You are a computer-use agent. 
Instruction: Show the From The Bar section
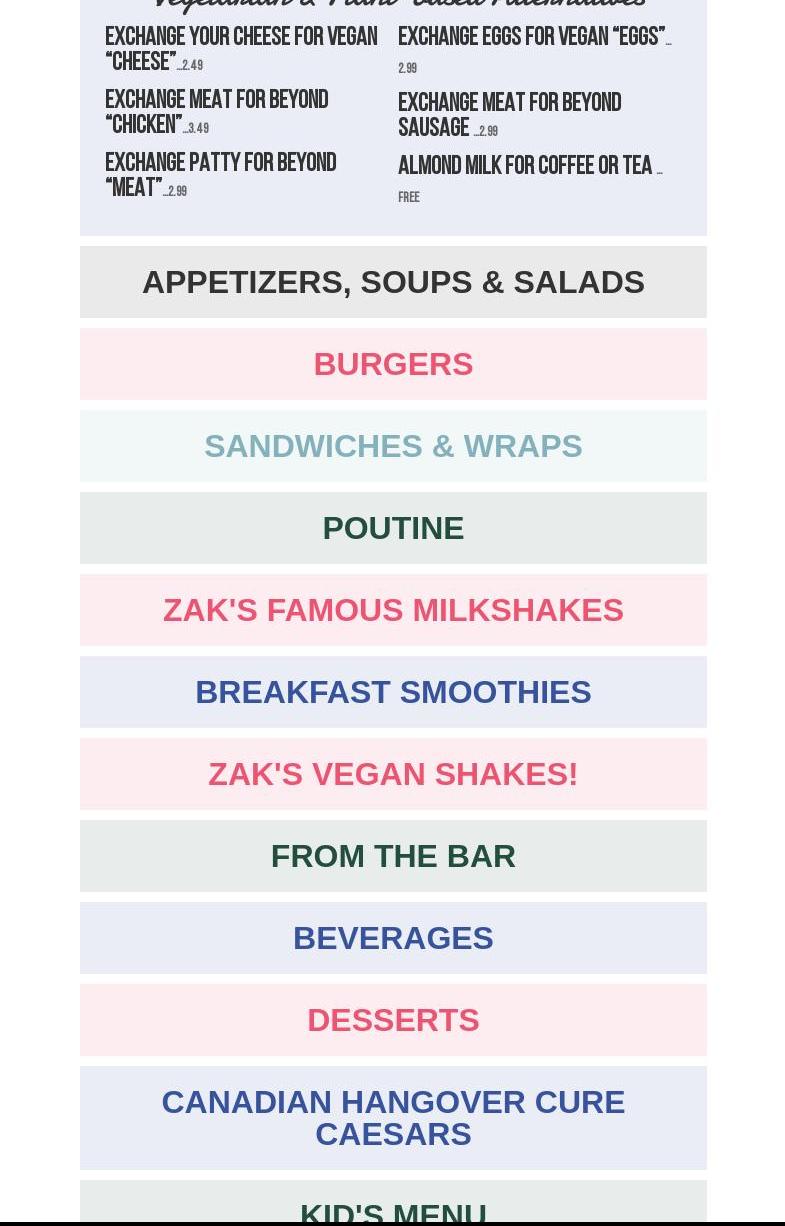(393, 856)
